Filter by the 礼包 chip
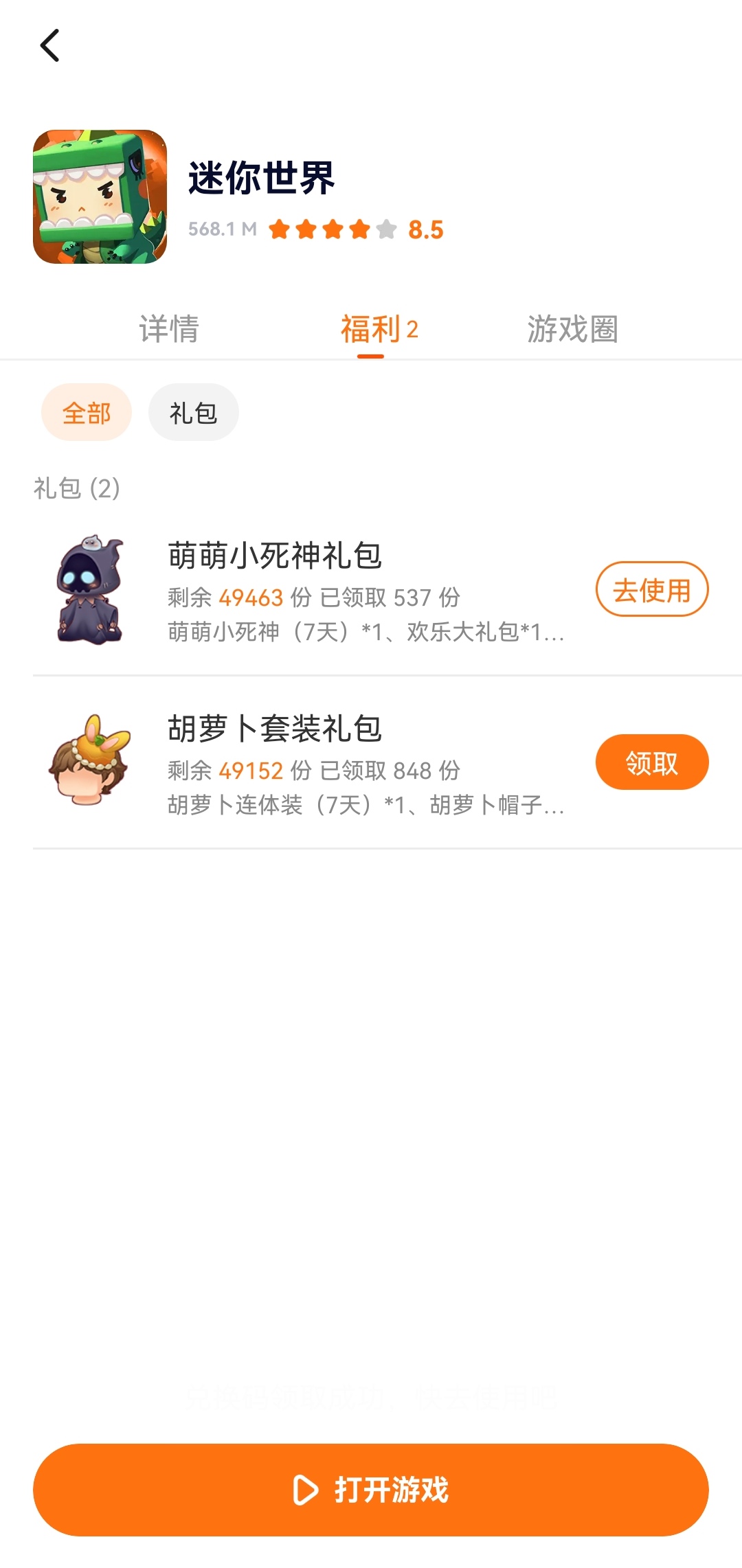This screenshot has height=1568, width=742. tap(193, 413)
